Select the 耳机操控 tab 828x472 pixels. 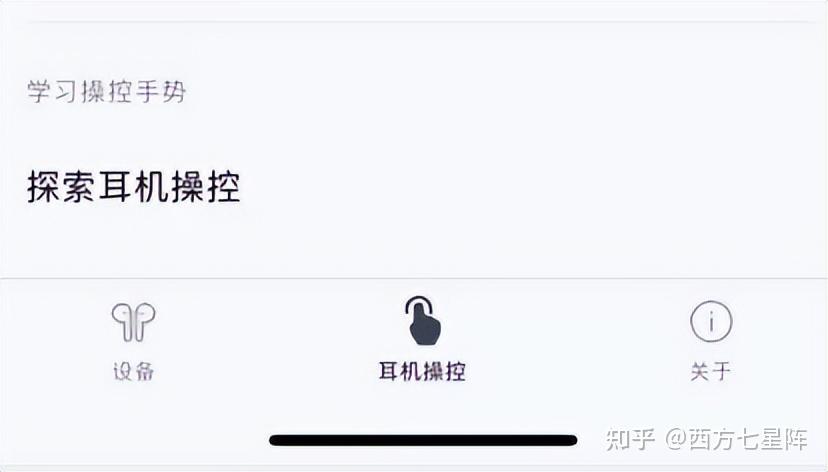point(422,340)
